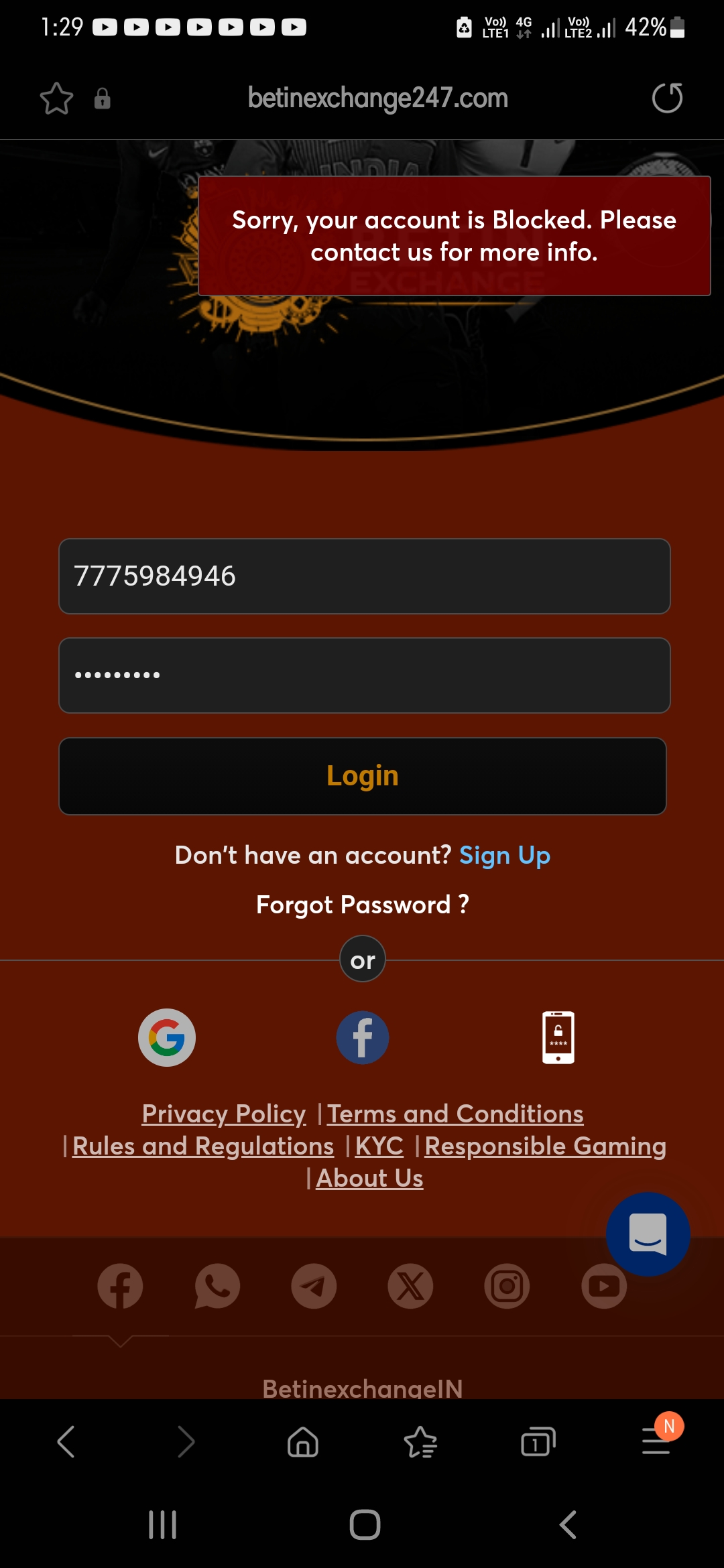The width and height of the screenshot is (724, 1568).
Task: Tap the Login button
Action: [x=363, y=776]
